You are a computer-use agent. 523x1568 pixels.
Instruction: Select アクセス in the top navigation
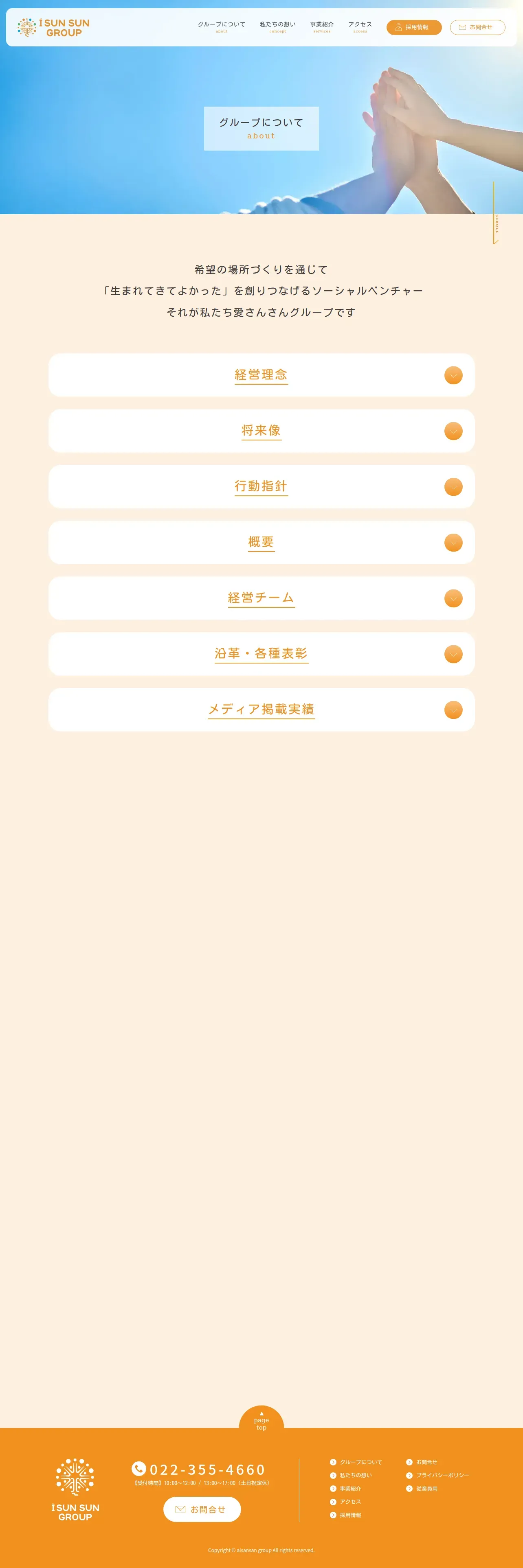(x=360, y=27)
